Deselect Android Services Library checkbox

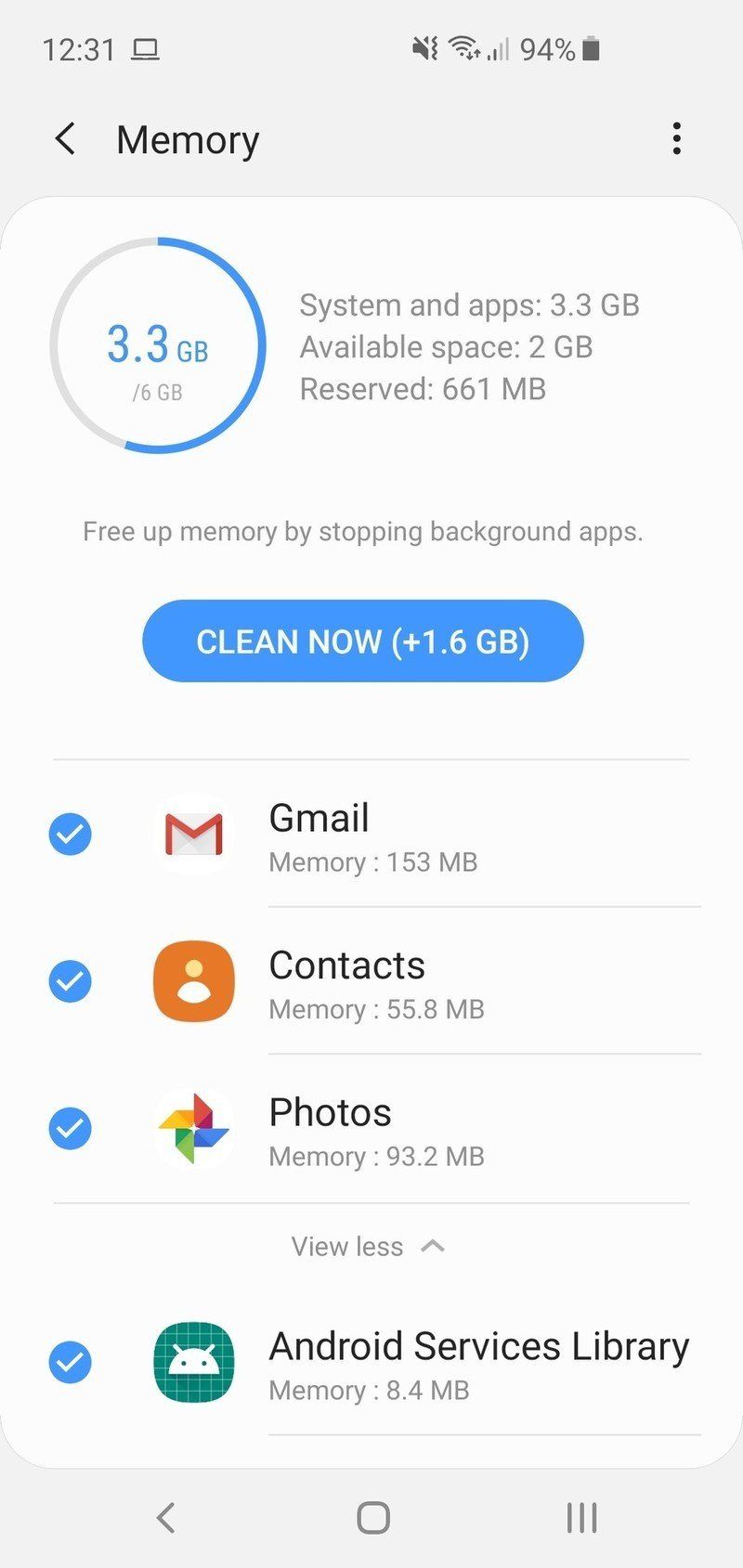tap(70, 1364)
